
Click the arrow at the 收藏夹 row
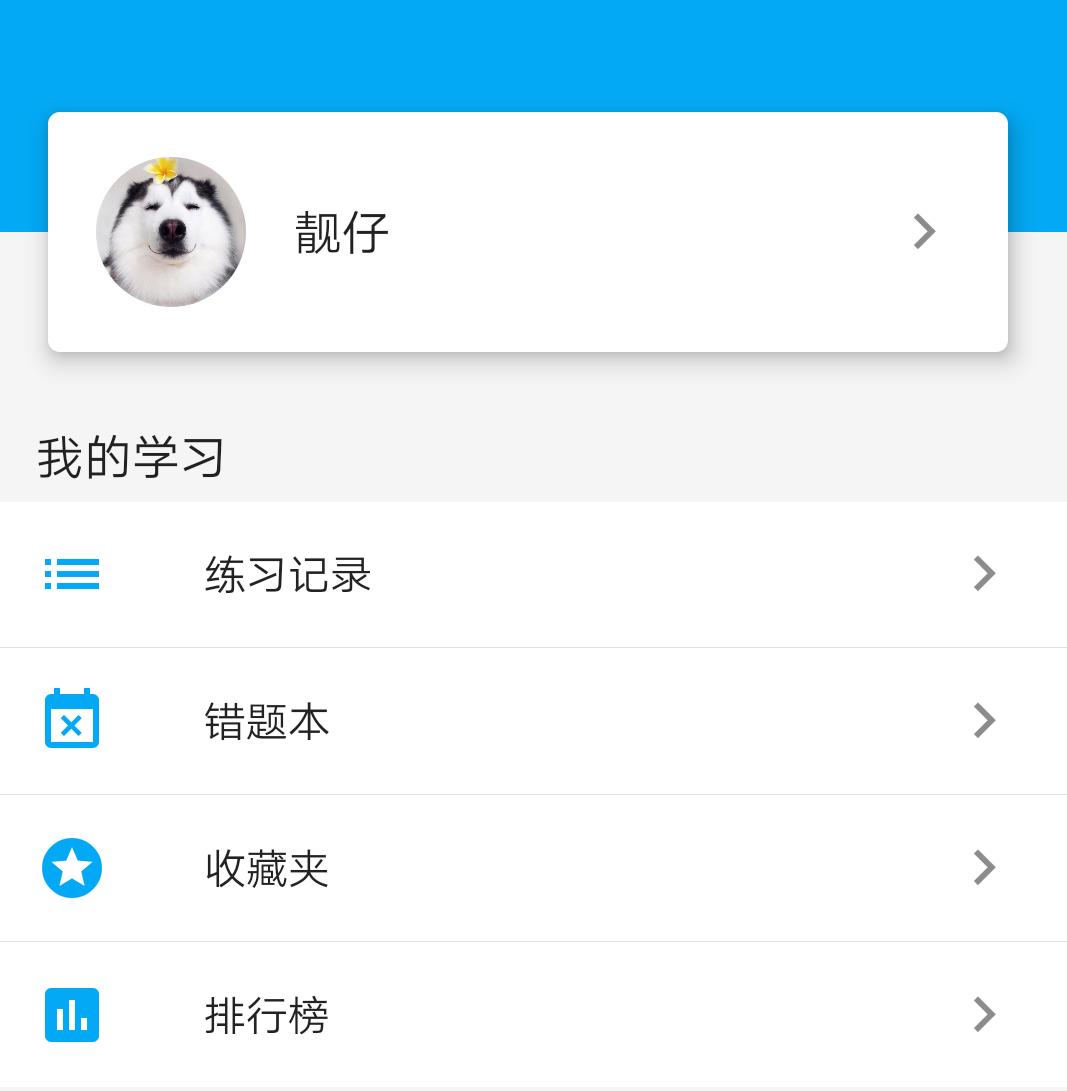click(x=984, y=868)
